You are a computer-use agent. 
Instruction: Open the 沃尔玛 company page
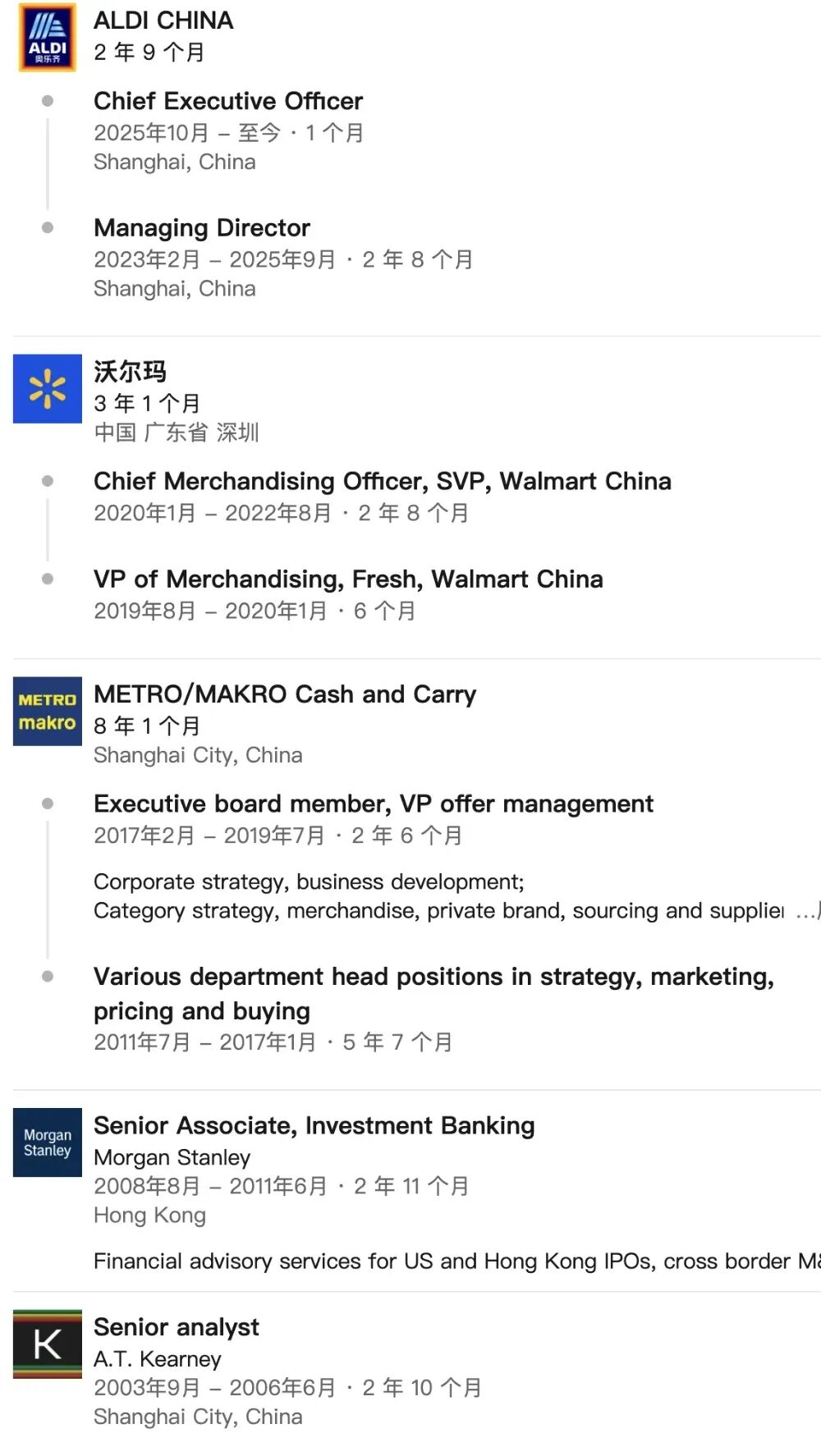[130, 372]
